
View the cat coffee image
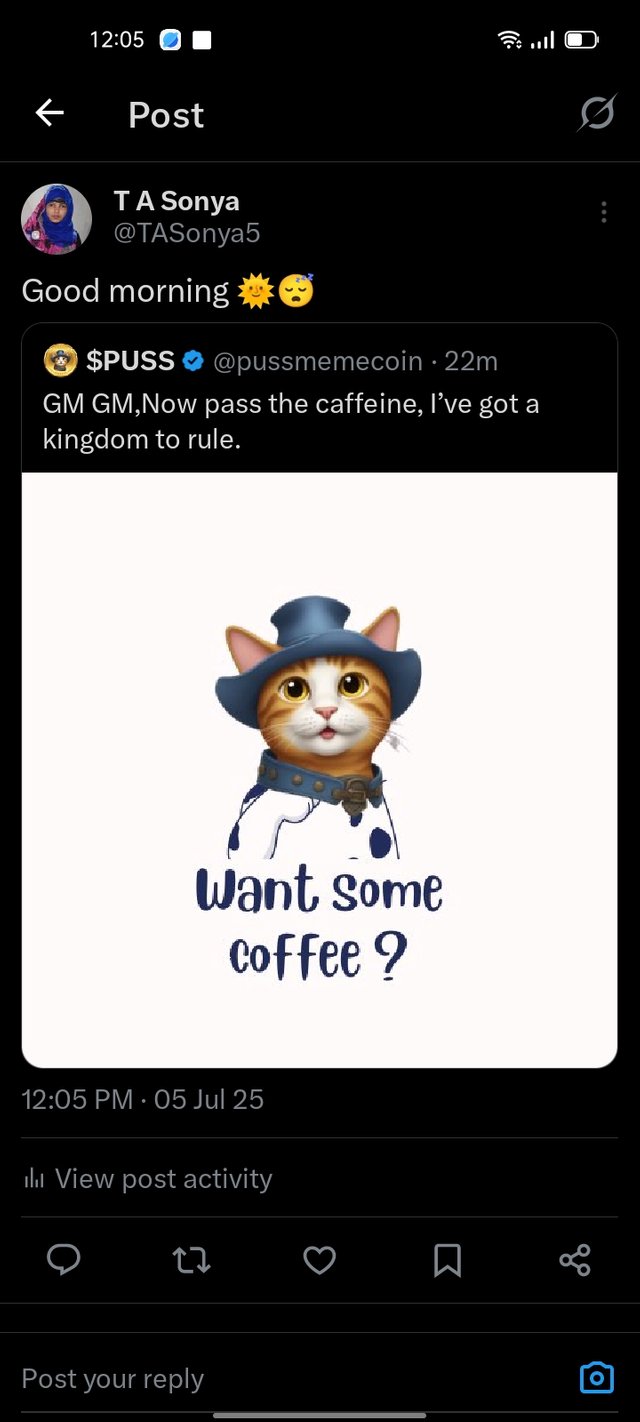(x=320, y=769)
